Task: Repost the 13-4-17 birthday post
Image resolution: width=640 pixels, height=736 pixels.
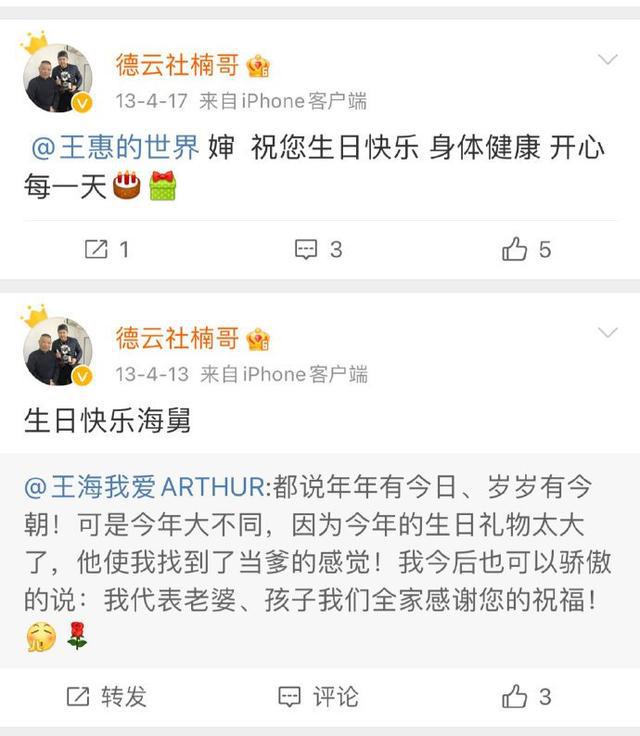Action: [107, 250]
